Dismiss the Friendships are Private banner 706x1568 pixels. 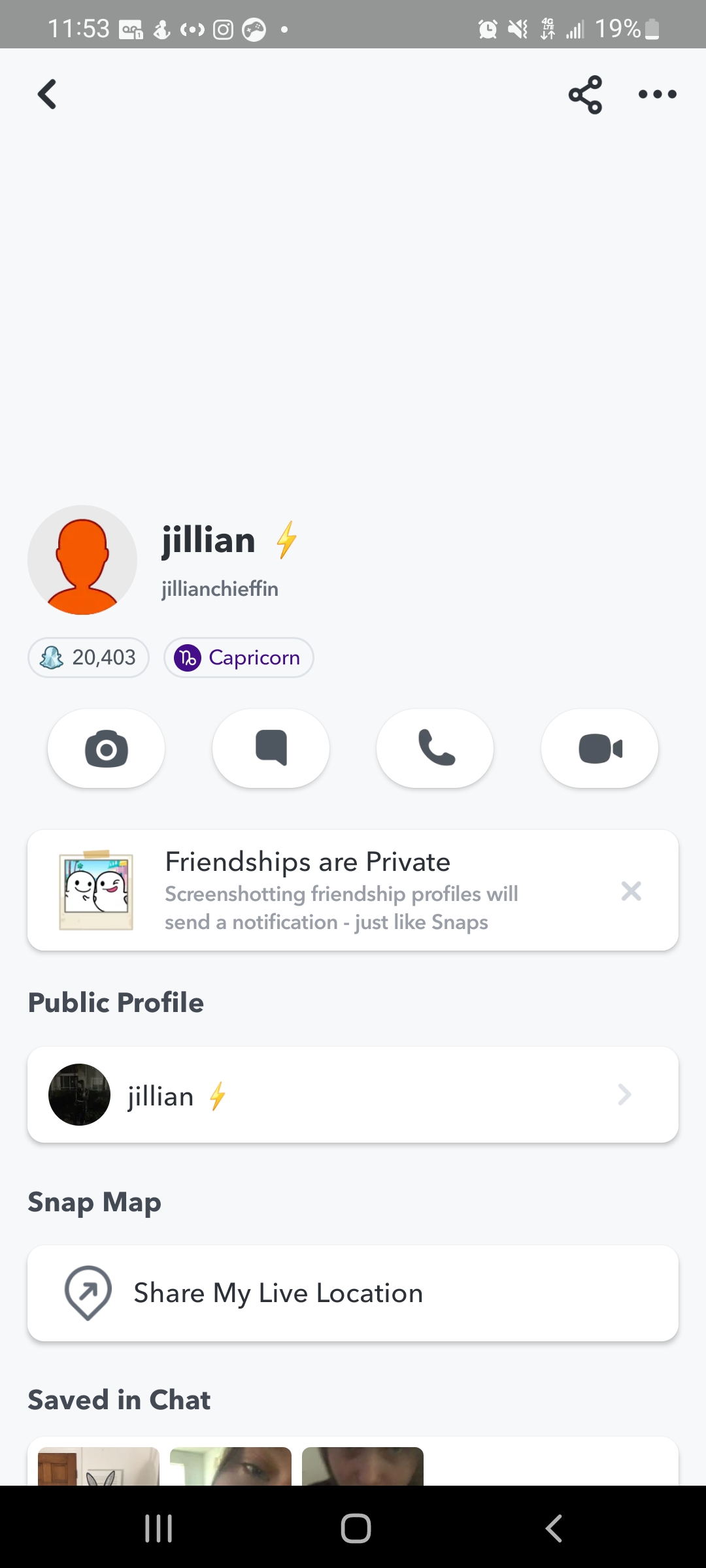point(631,891)
